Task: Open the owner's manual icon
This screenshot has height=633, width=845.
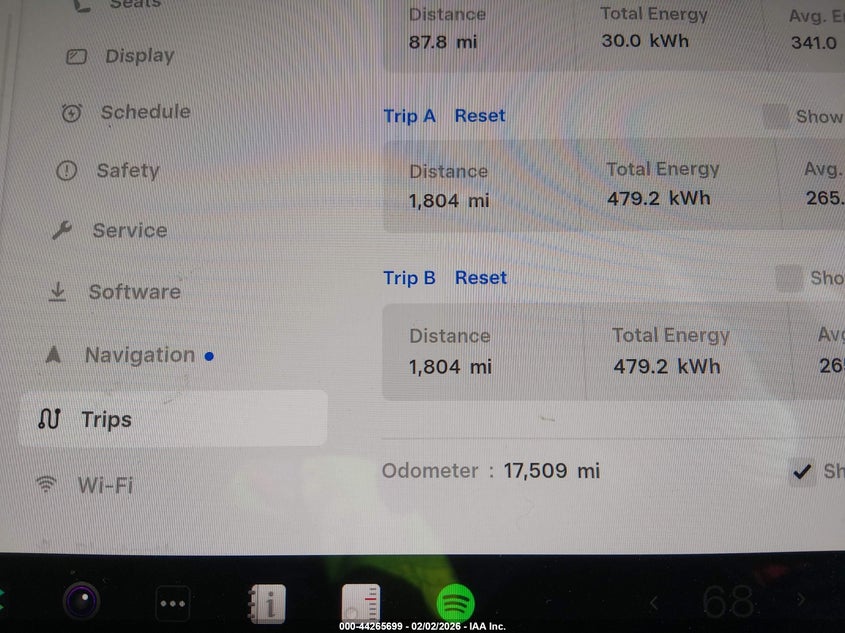Action: click(266, 603)
